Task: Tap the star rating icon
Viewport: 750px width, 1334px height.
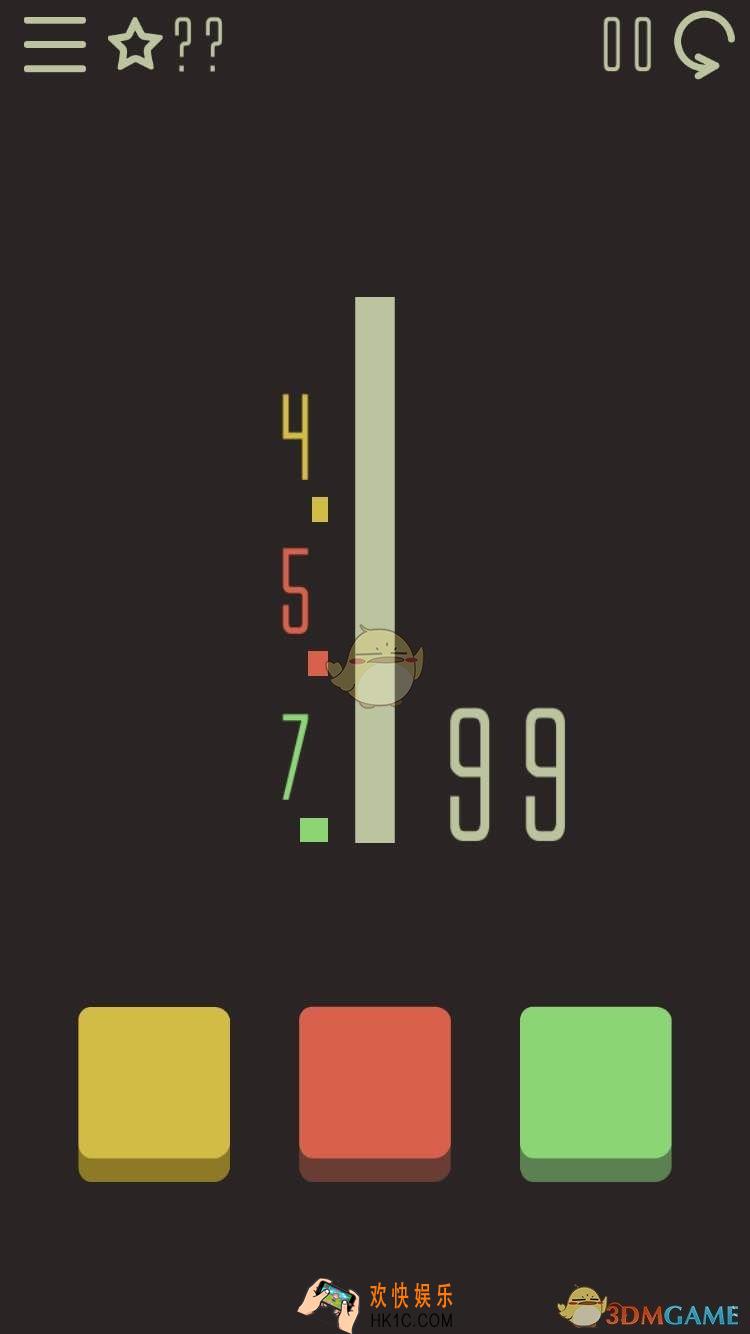Action: tap(135, 45)
